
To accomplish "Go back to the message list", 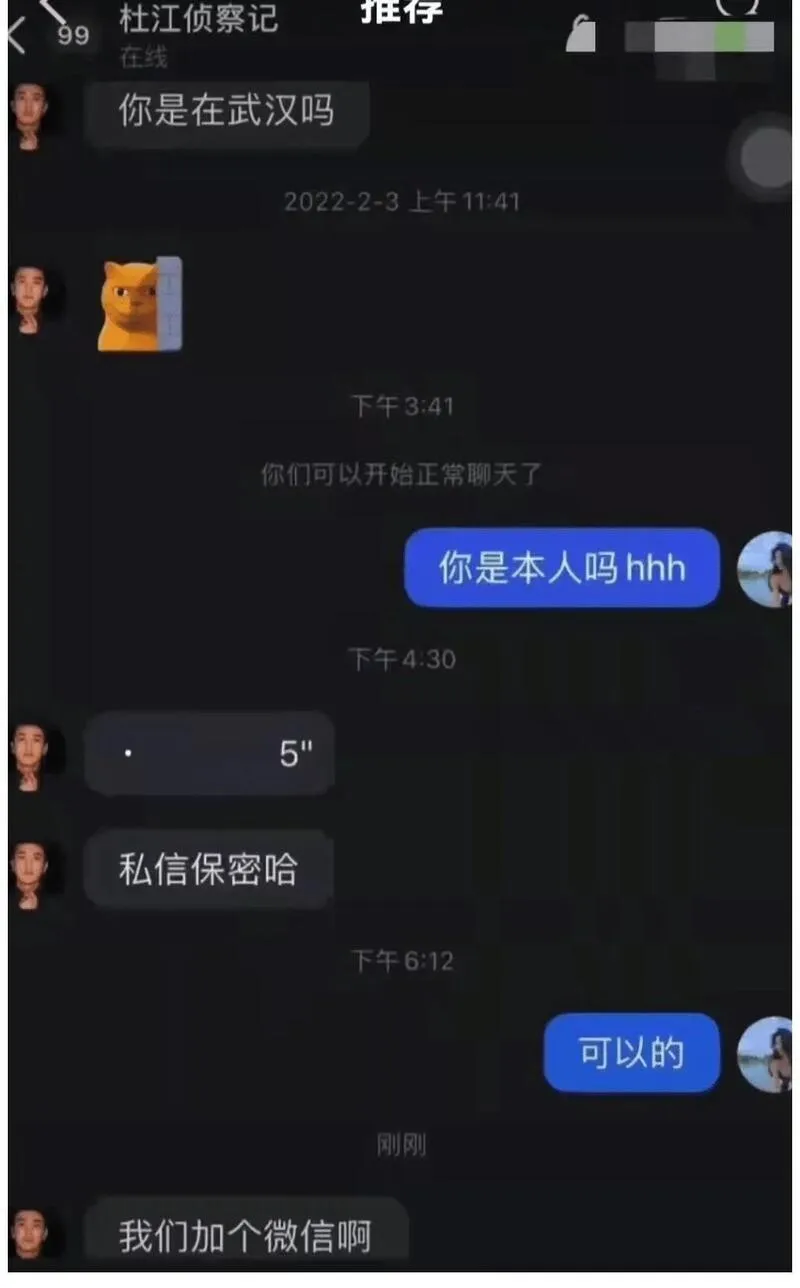I will [18, 36].
